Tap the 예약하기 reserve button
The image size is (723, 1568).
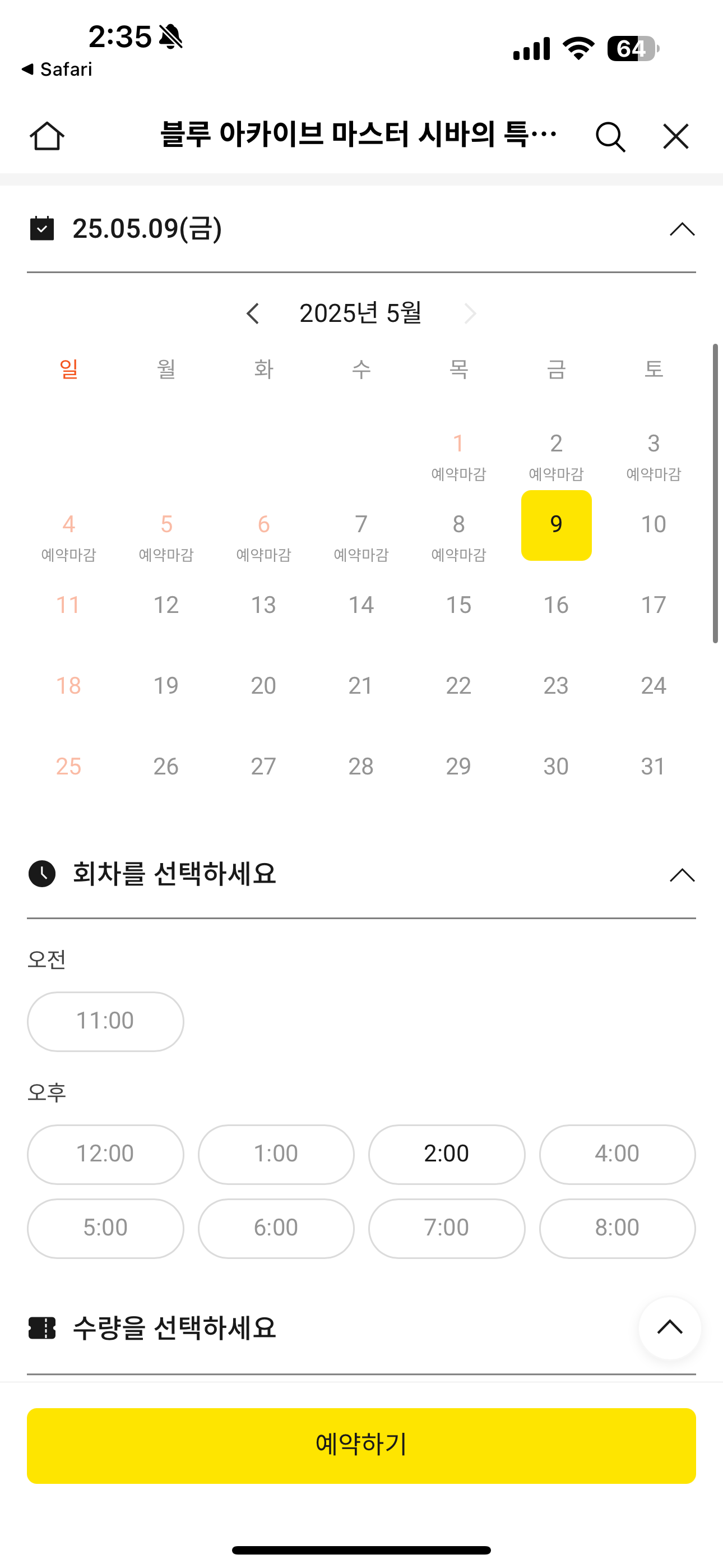tap(361, 1445)
